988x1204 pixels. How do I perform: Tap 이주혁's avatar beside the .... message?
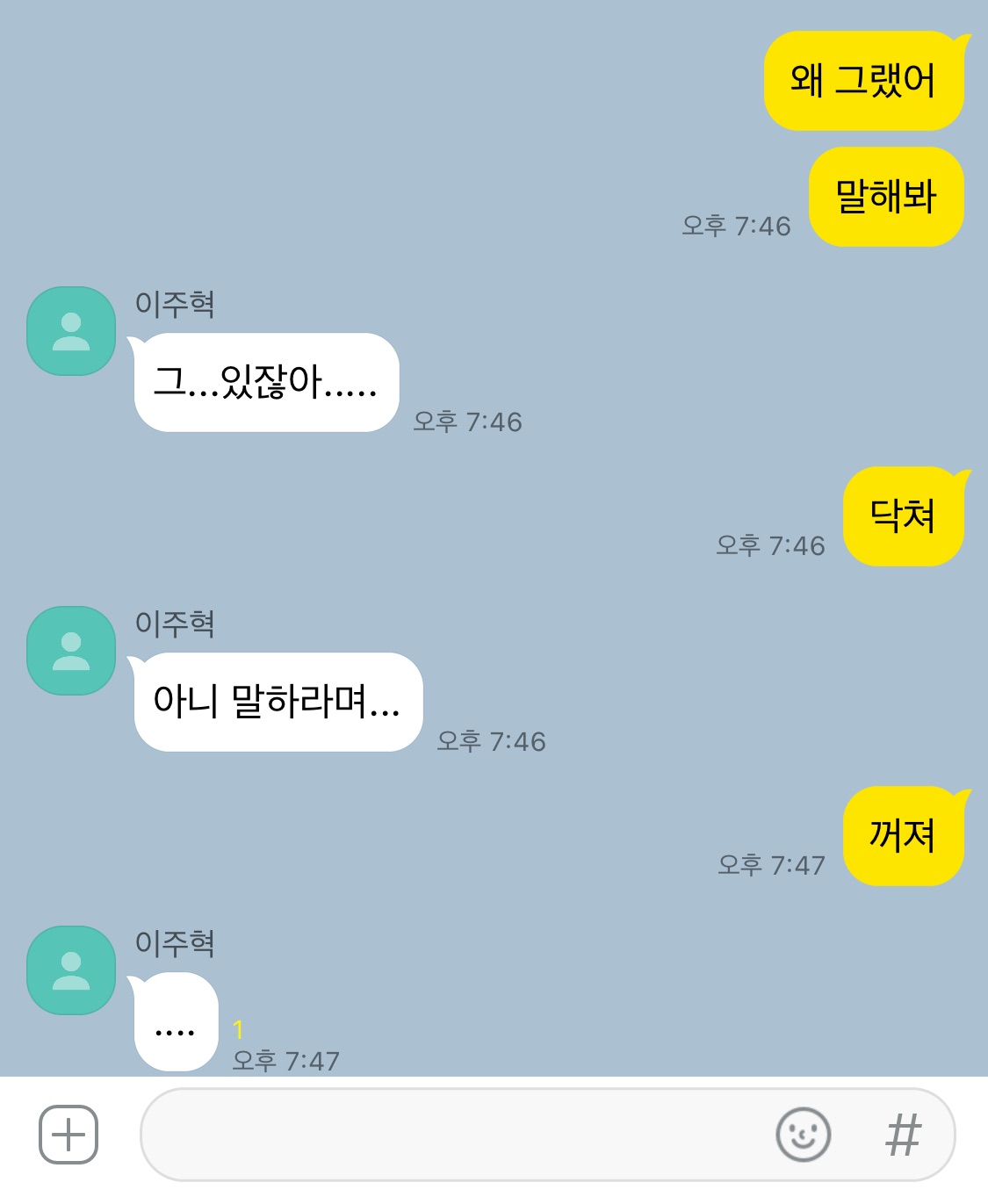tap(71, 970)
